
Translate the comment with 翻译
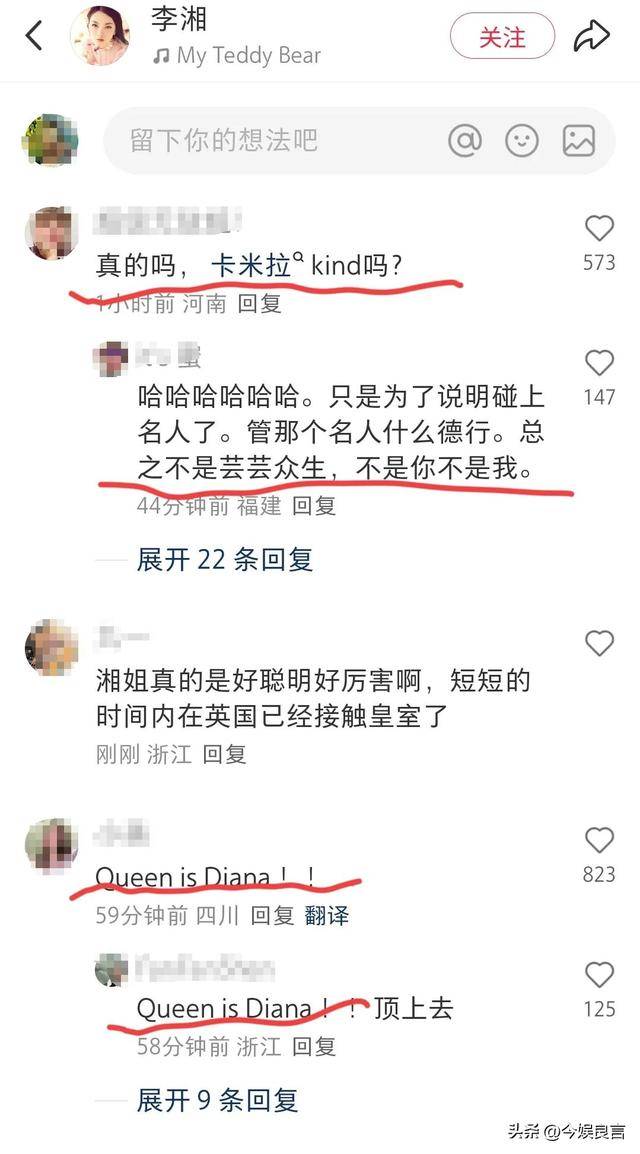(326, 916)
